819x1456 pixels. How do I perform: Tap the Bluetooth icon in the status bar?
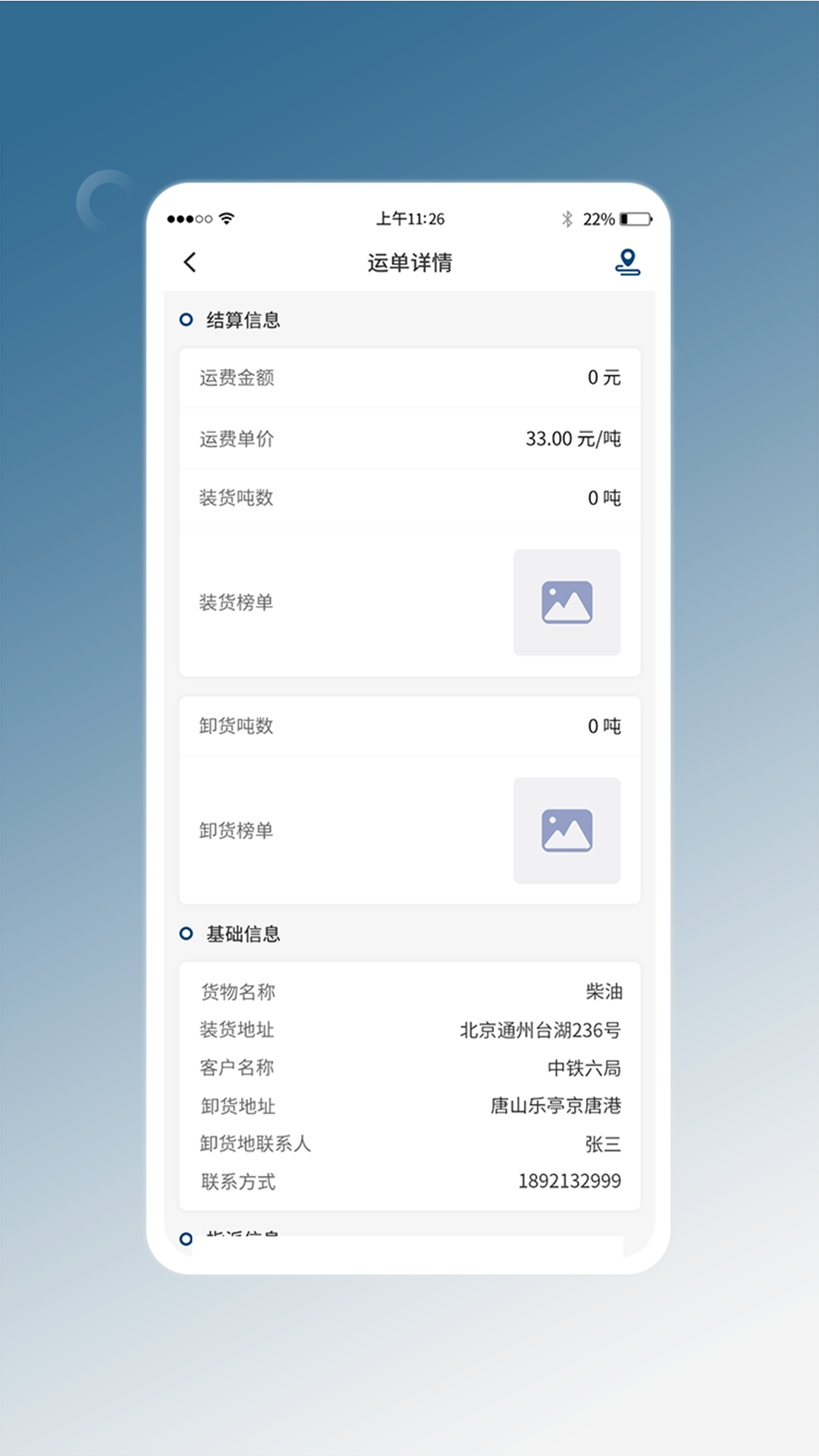tap(565, 219)
